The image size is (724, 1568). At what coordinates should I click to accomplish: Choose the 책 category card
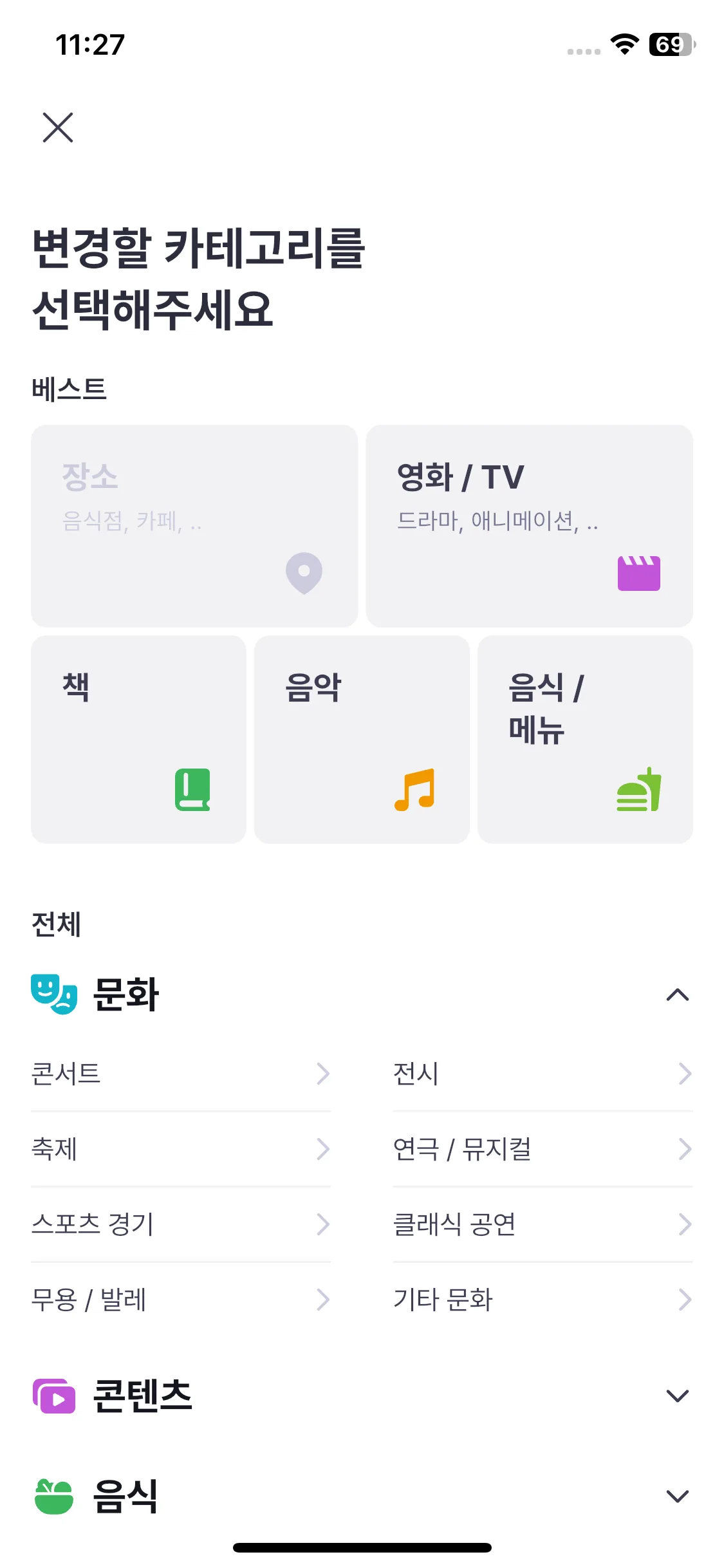[x=138, y=739]
